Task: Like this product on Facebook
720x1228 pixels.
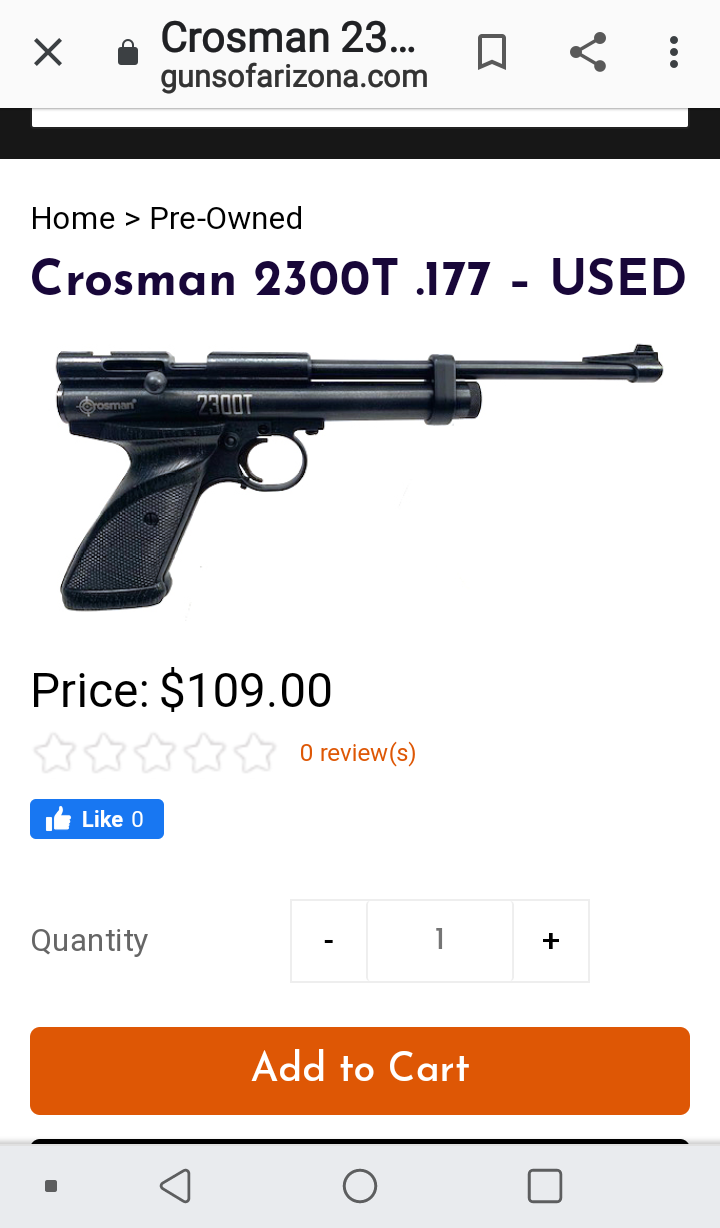Action: [97, 819]
